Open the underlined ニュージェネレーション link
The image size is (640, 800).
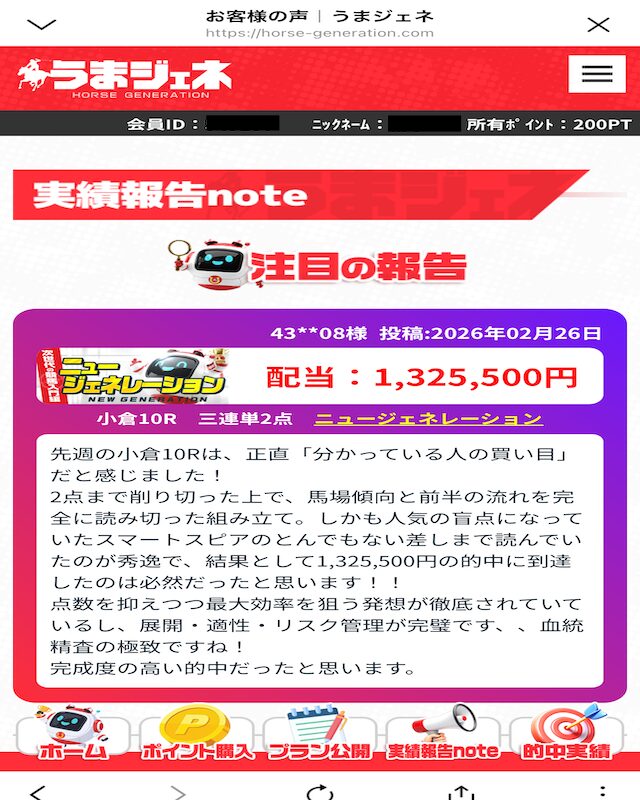pos(428,418)
